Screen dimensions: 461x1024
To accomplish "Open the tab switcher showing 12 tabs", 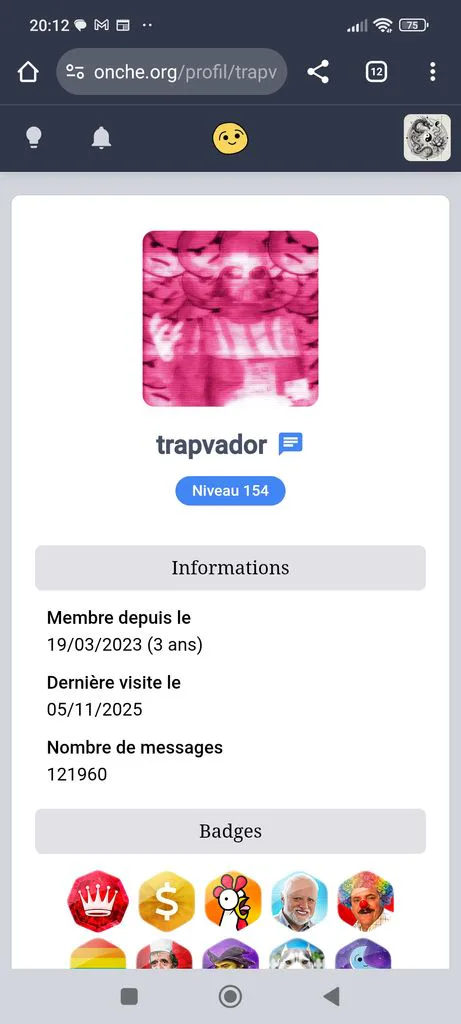I will (376, 72).
